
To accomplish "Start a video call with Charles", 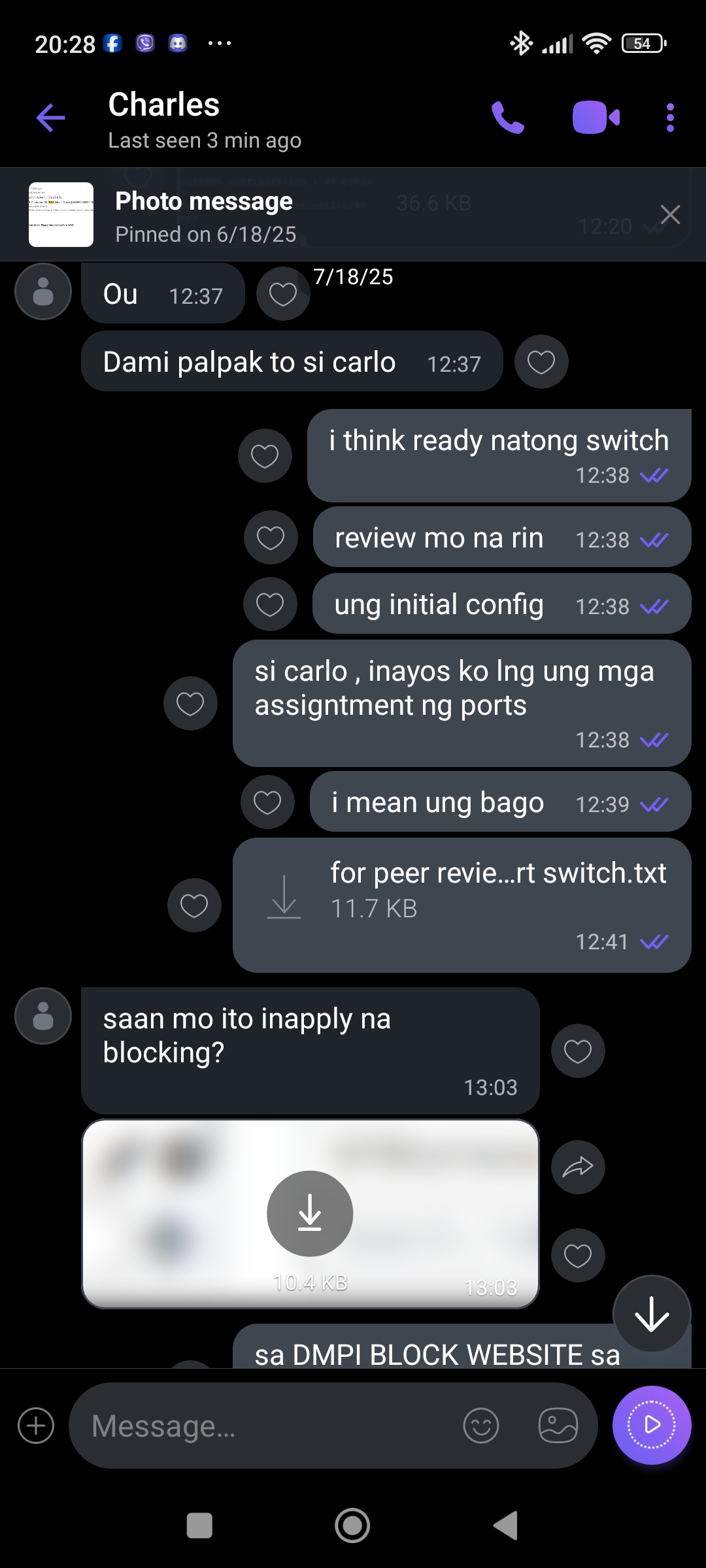I will pos(596,118).
